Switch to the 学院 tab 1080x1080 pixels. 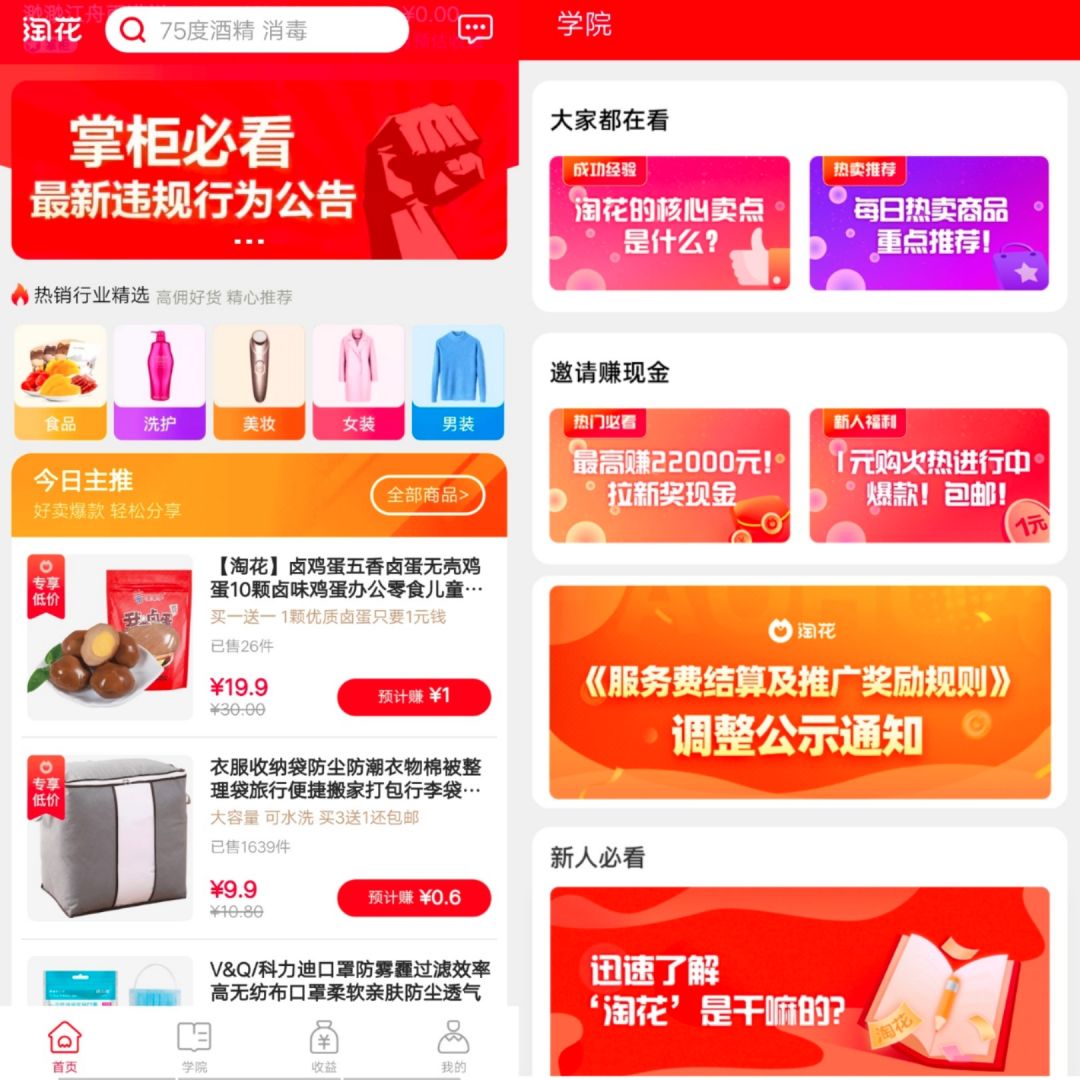pyautogui.click(x=194, y=1046)
